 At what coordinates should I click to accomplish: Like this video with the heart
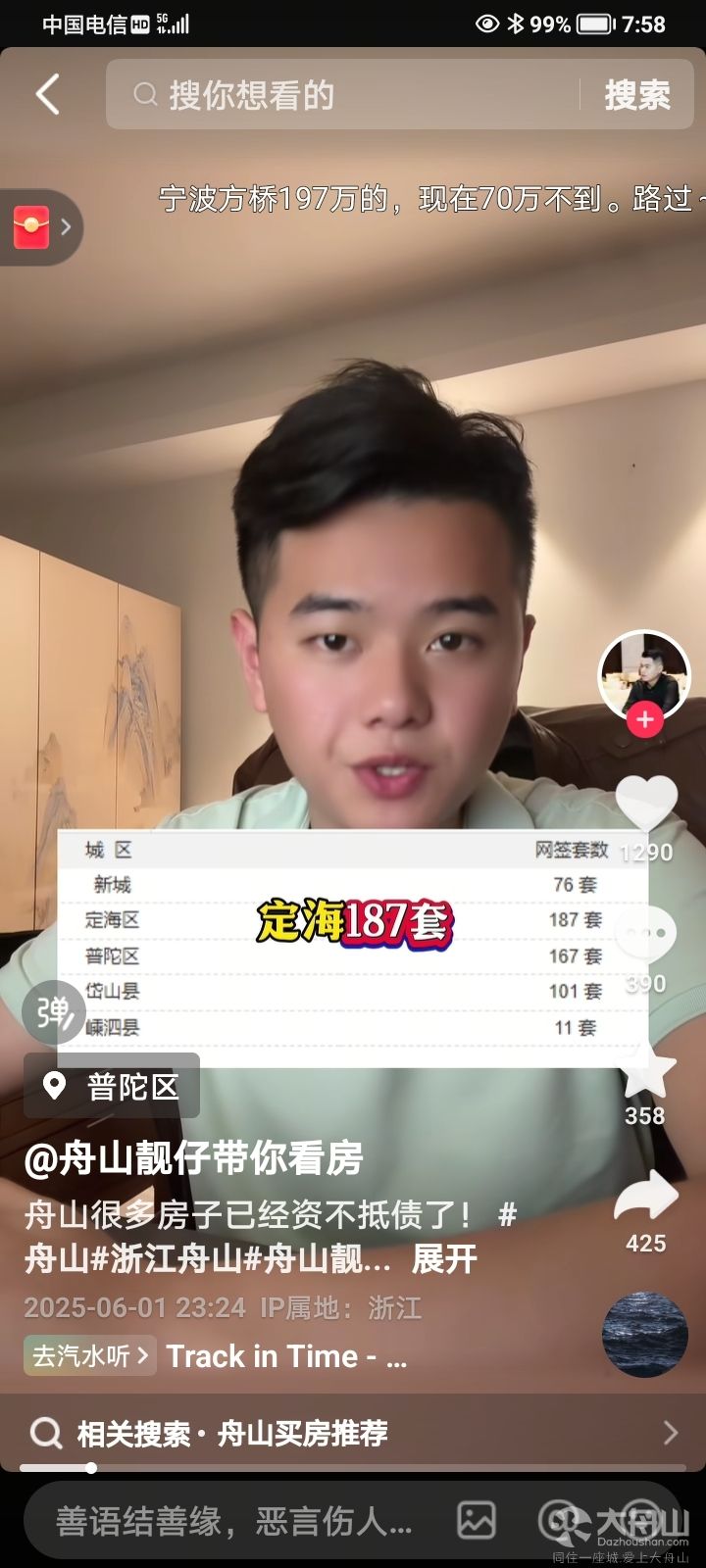(x=646, y=804)
